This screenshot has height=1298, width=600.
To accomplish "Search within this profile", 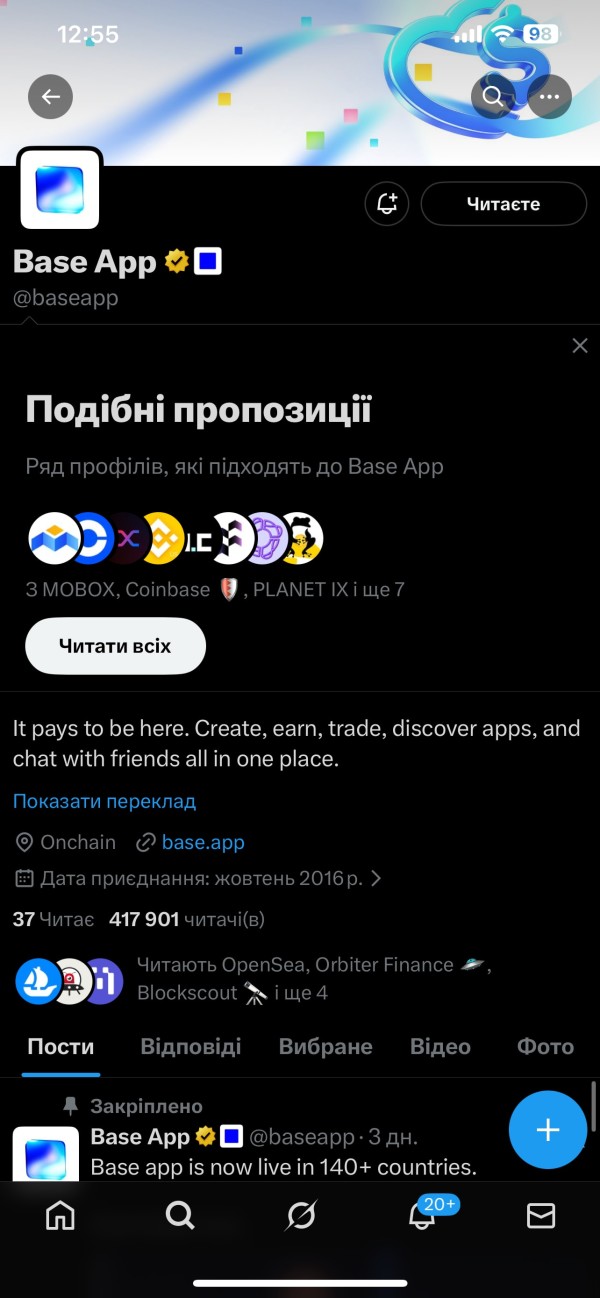I will [x=493, y=97].
